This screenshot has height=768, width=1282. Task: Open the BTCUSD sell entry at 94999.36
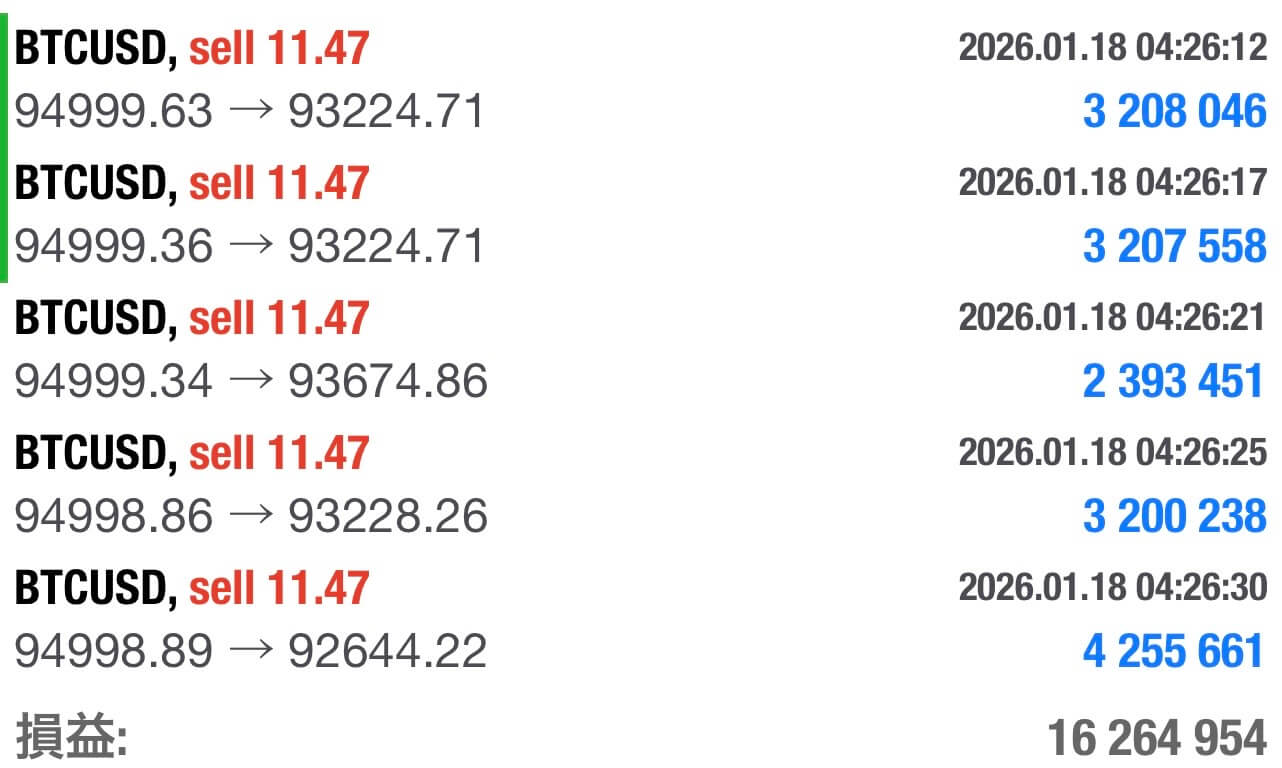(640, 215)
